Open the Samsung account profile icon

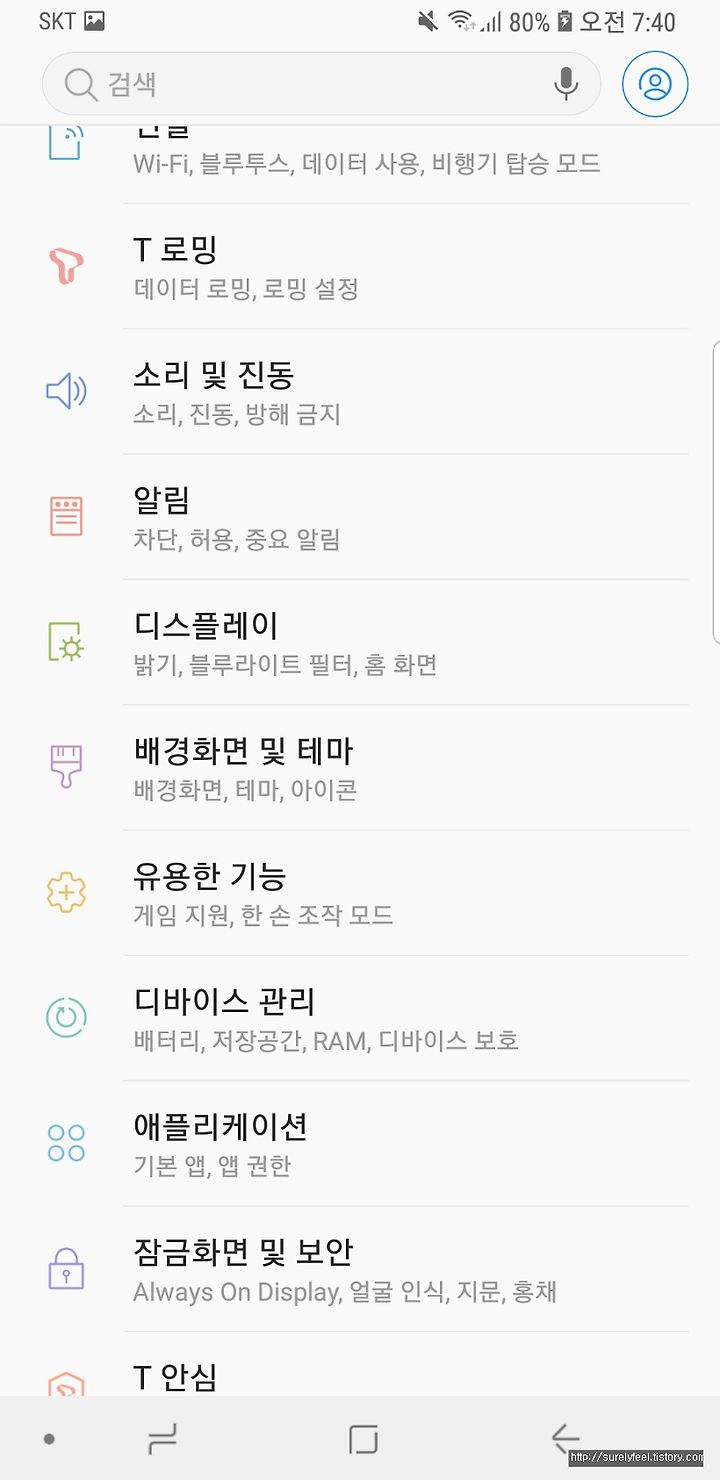point(655,84)
